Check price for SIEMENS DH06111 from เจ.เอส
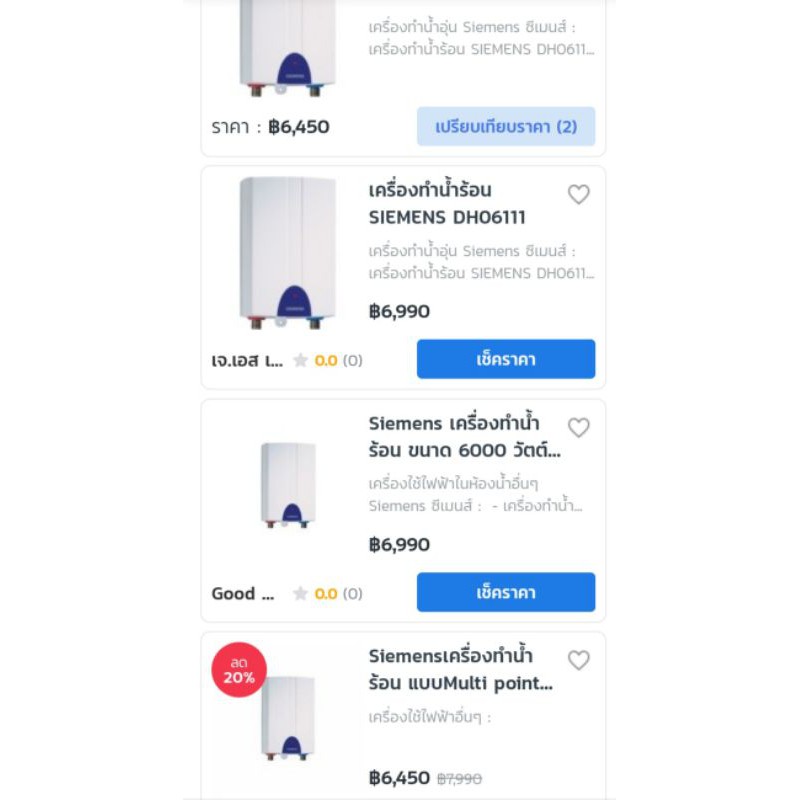Viewport: 800px width, 800px height. tap(506, 359)
